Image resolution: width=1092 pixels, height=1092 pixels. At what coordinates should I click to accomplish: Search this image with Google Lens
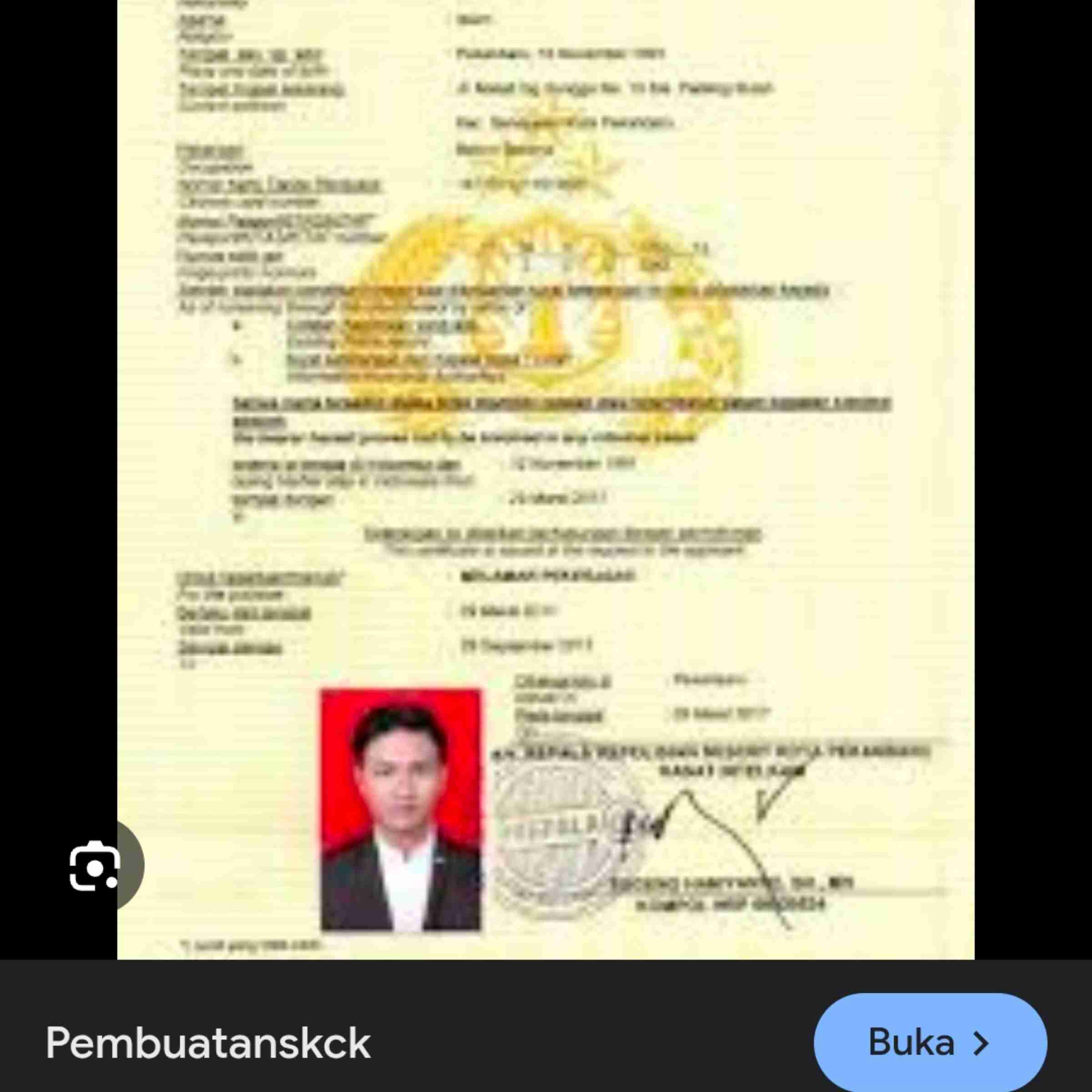pyautogui.click(x=95, y=866)
